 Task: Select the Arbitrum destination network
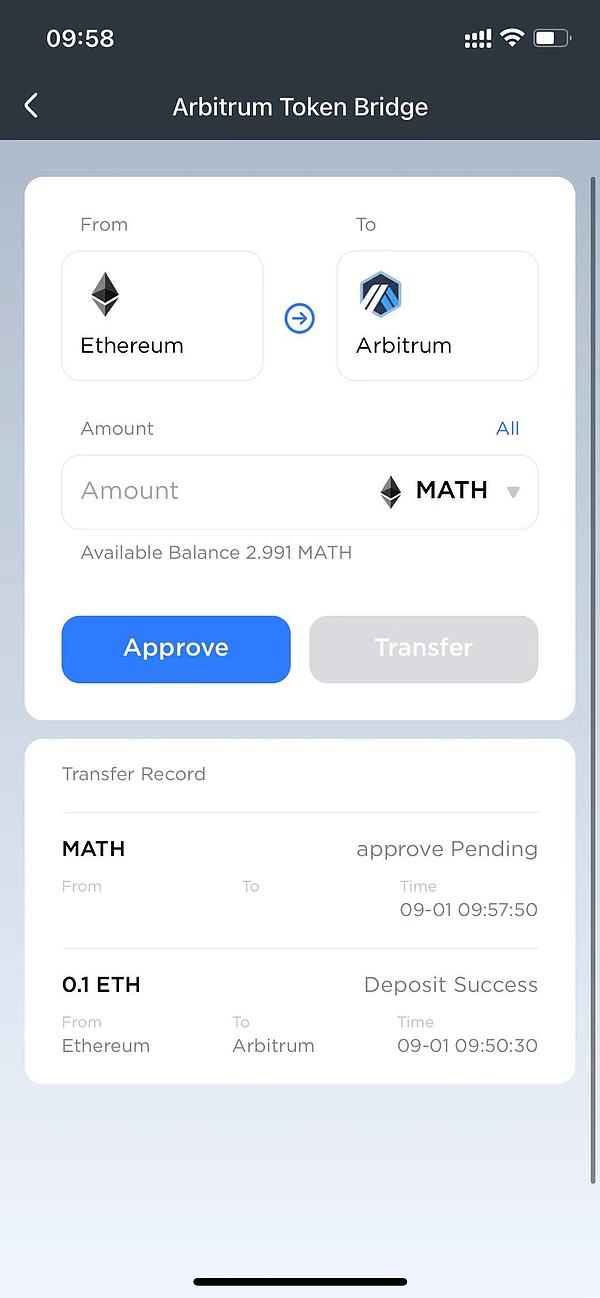[x=437, y=316]
